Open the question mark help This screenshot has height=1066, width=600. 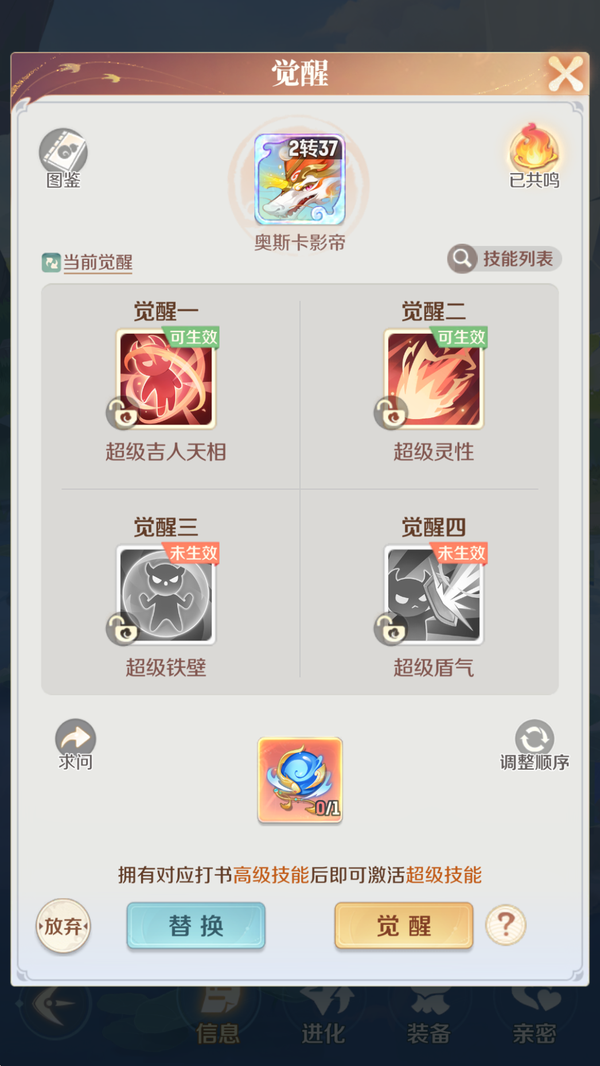click(505, 926)
